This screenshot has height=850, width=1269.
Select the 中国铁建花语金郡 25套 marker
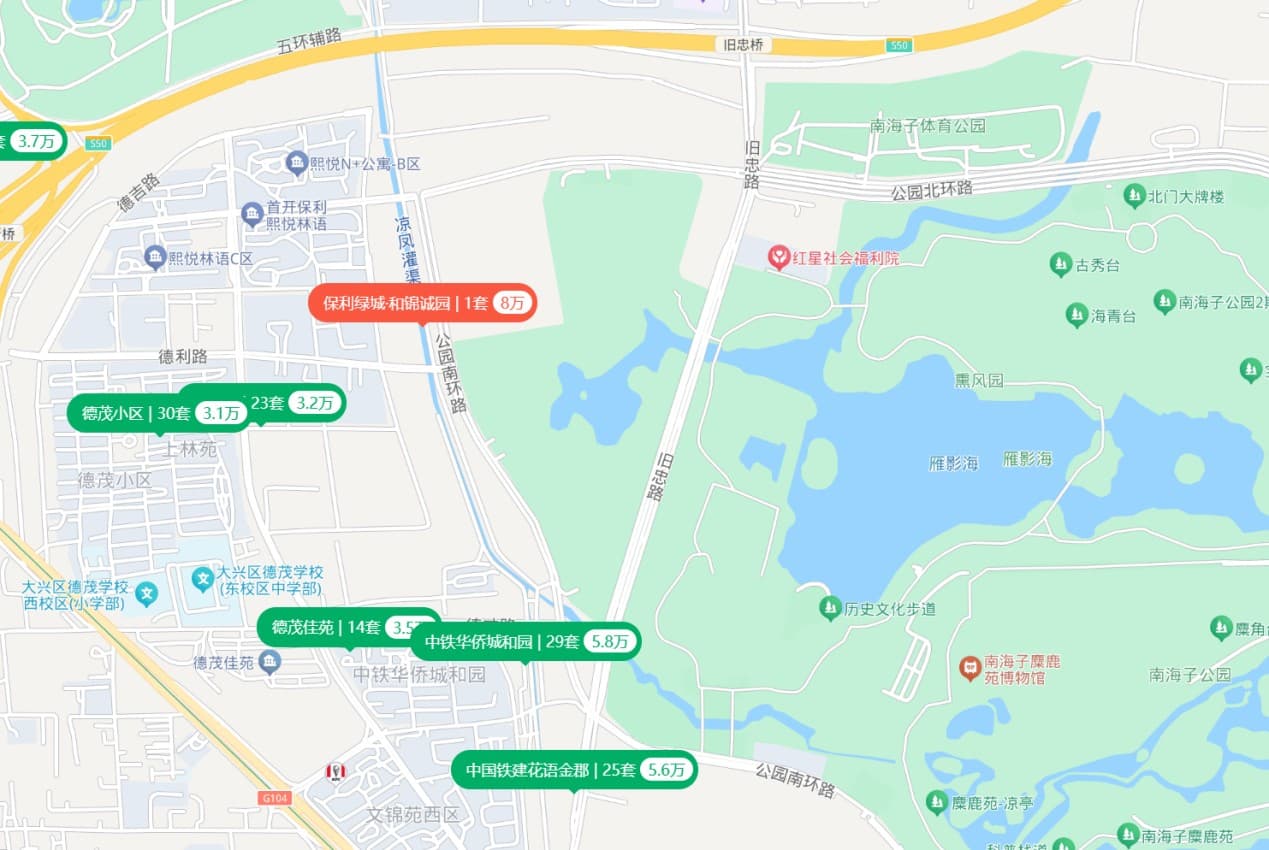click(x=573, y=770)
